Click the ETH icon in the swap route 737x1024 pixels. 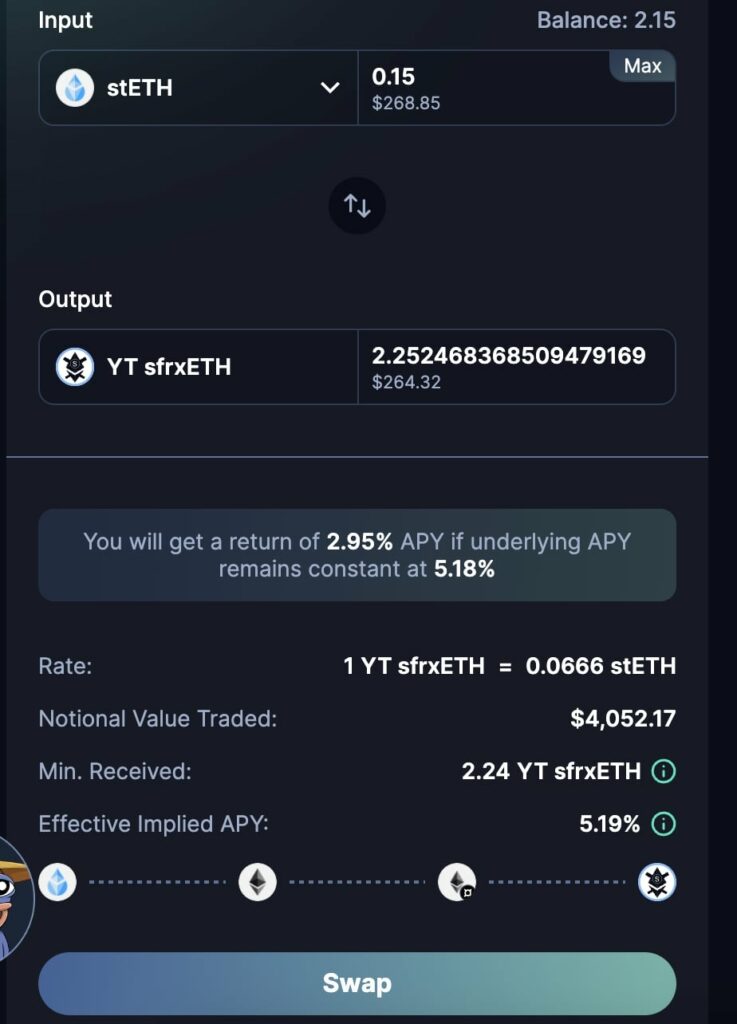pos(257,883)
